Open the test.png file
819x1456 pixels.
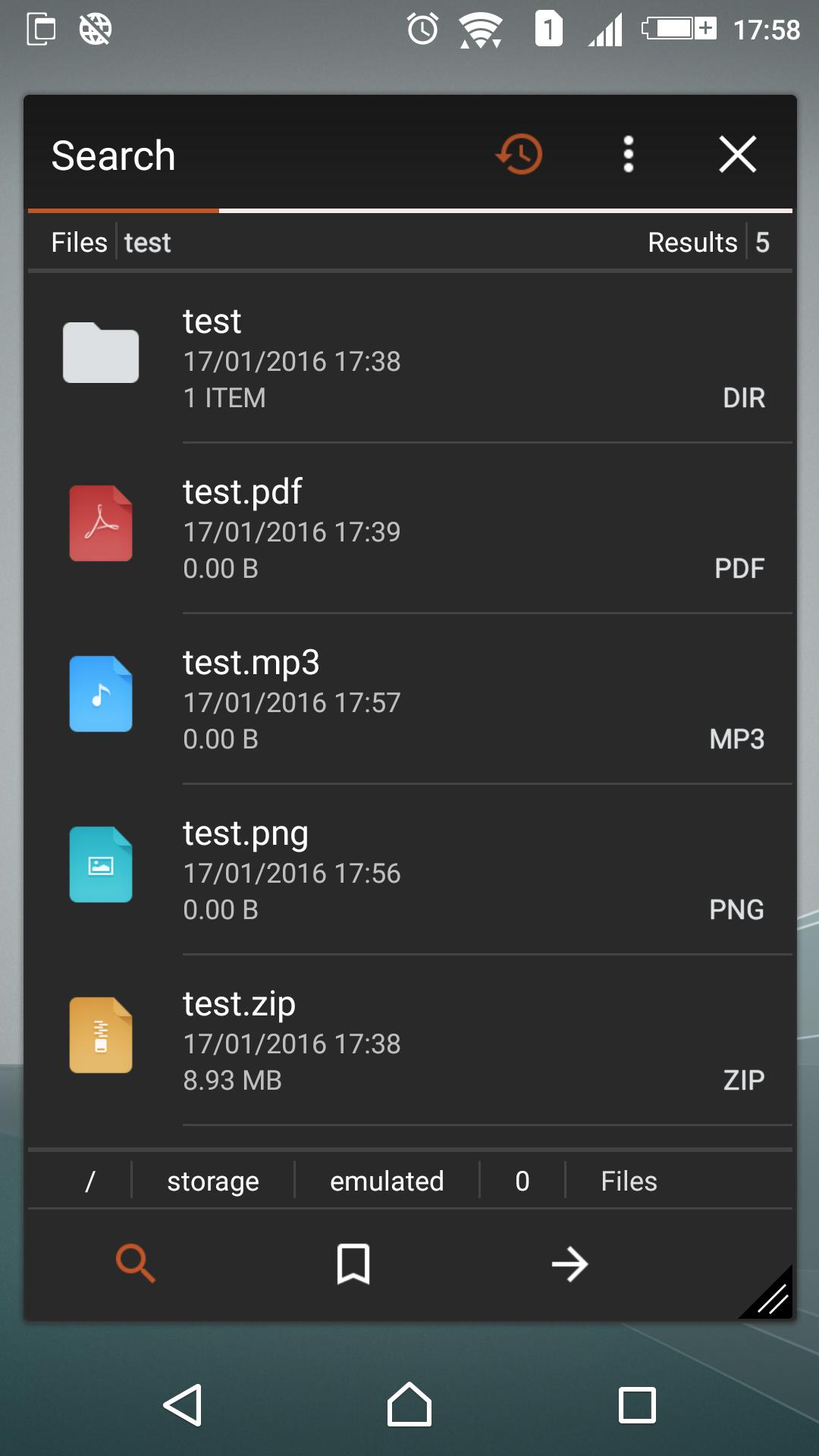[409, 870]
